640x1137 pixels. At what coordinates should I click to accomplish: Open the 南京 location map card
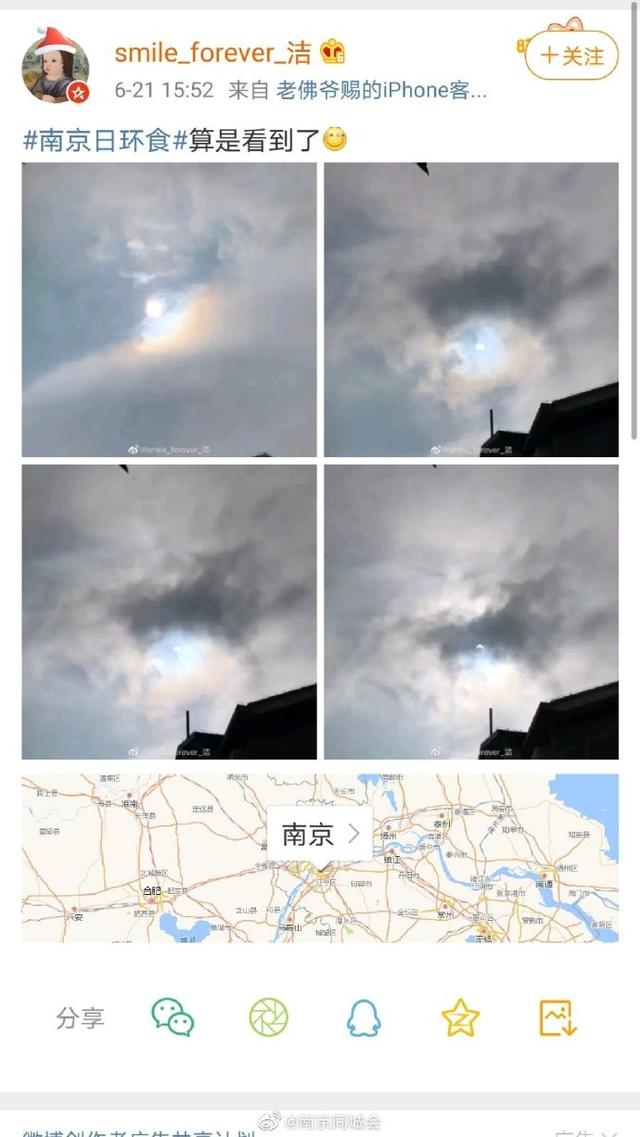coord(320,857)
